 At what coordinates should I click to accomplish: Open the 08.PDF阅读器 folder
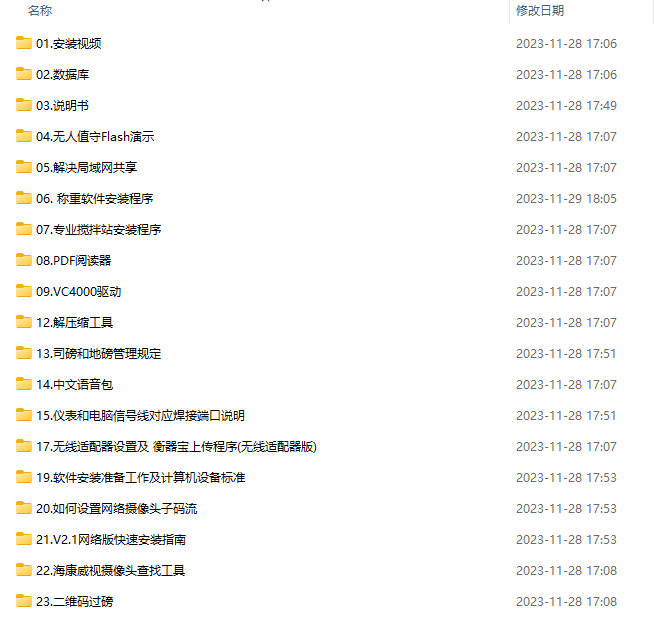click(73, 261)
